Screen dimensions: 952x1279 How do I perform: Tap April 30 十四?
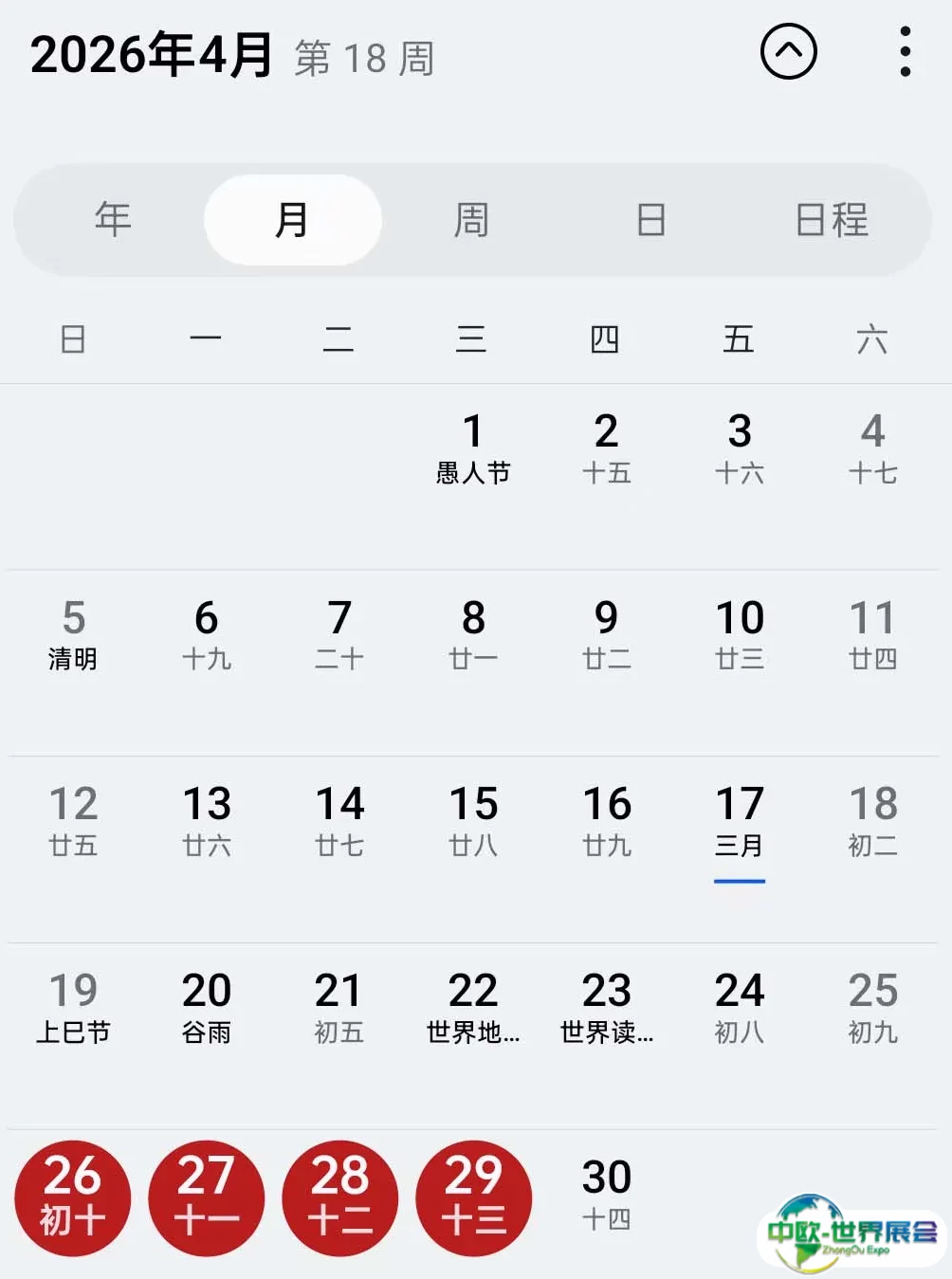[607, 1194]
